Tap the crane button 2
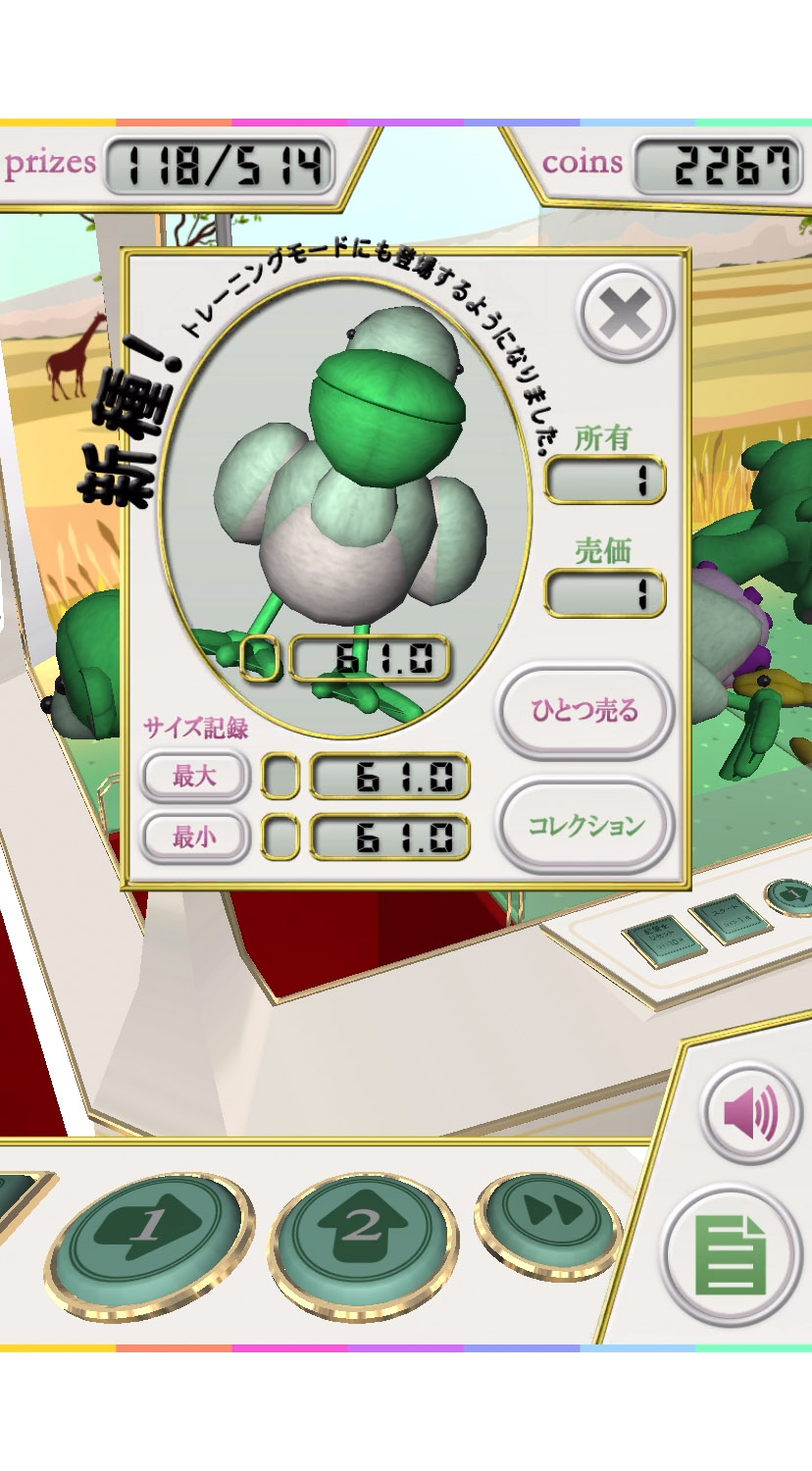The width and height of the screenshot is (812, 1471). pyautogui.click(x=363, y=1230)
